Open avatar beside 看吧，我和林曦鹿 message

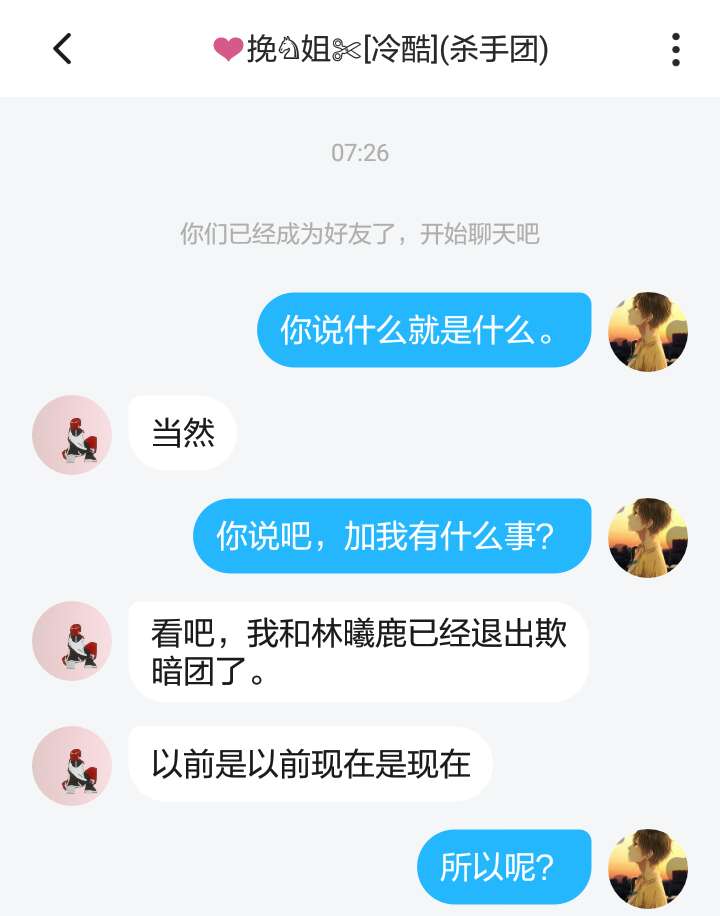tap(72, 641)
